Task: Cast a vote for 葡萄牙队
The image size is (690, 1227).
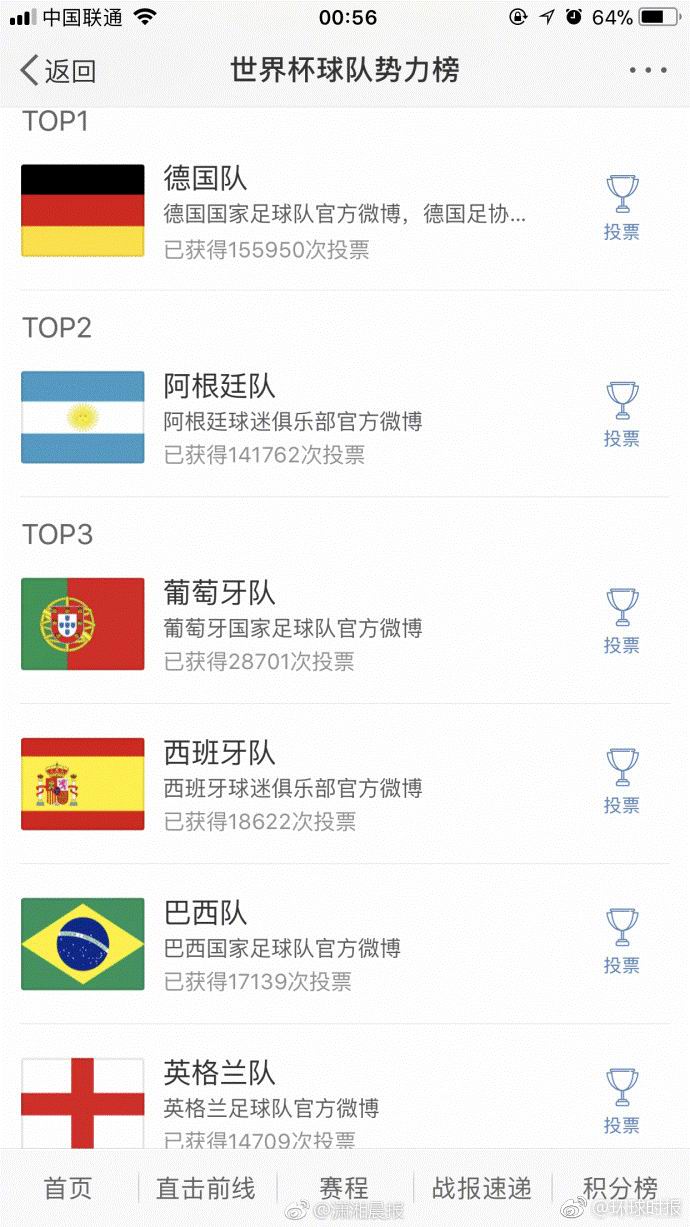Action: coord(621,621)
